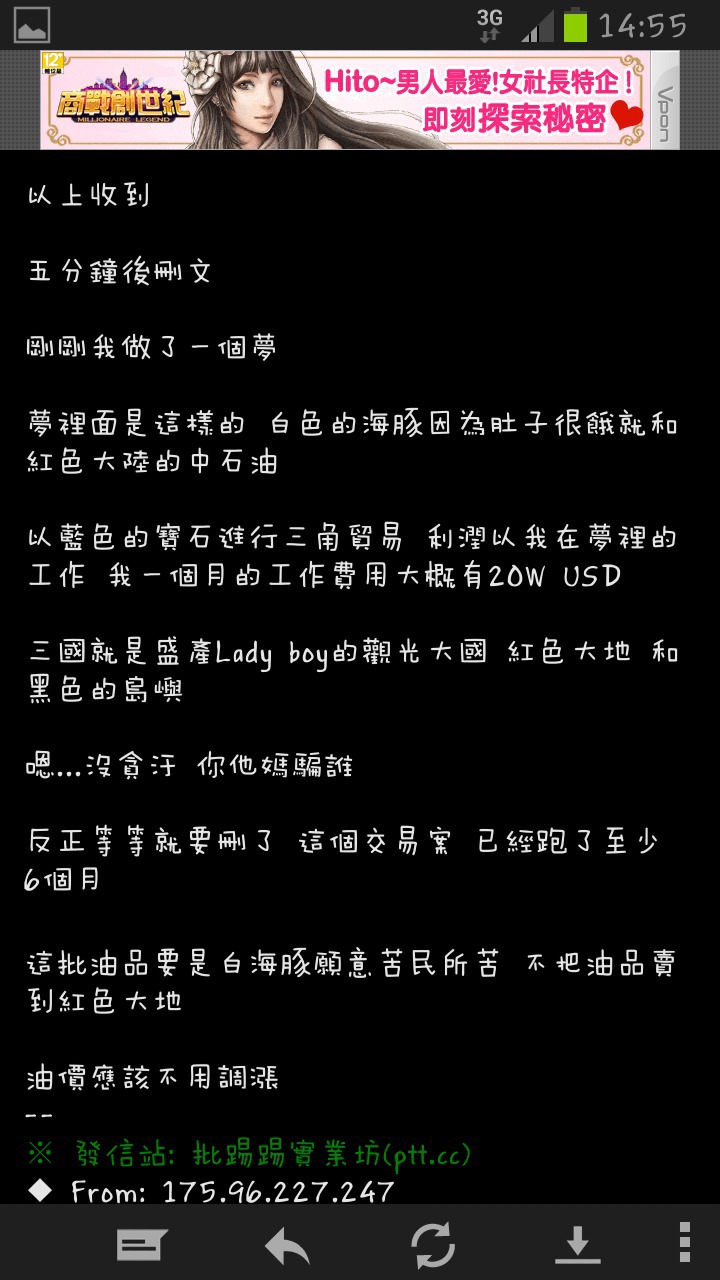720x1280 pixels.
Task: Refresh the article
Action: (433, 1245)
